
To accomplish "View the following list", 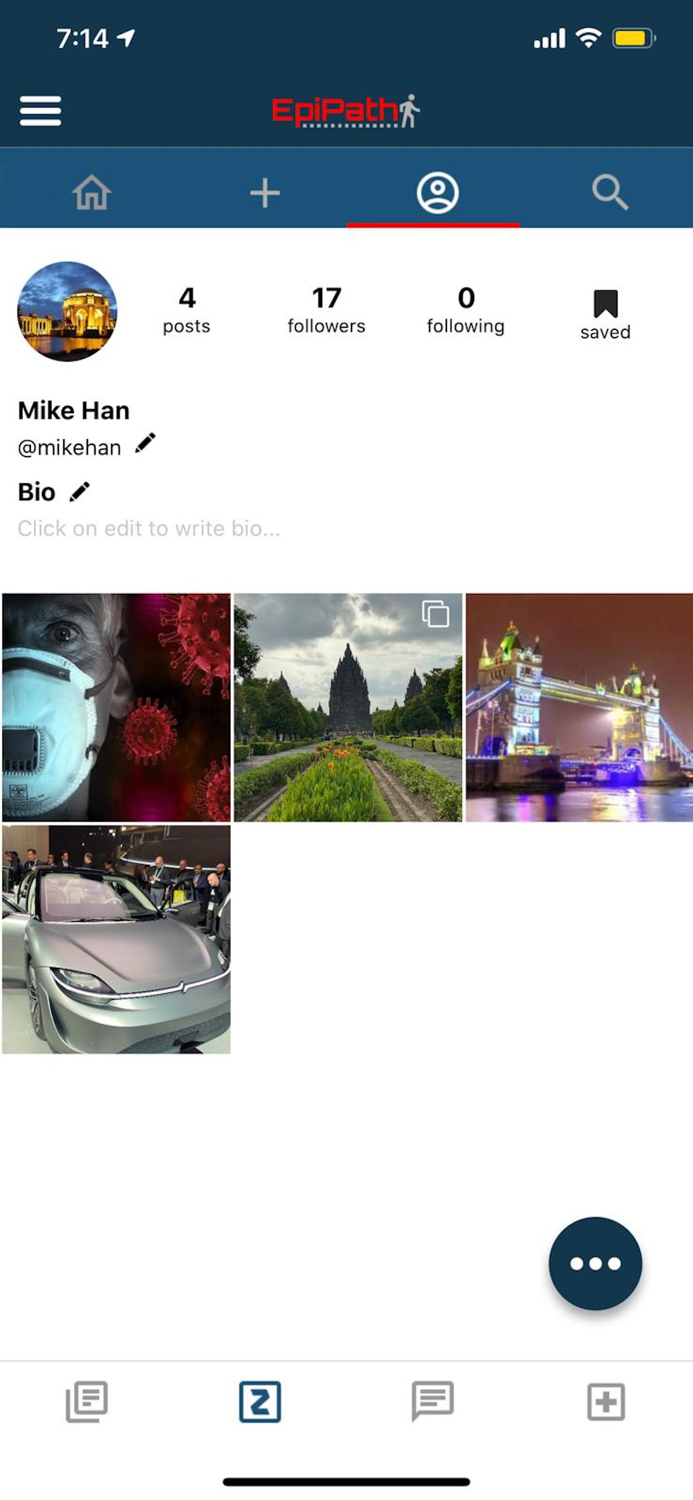I will [466, 310].
